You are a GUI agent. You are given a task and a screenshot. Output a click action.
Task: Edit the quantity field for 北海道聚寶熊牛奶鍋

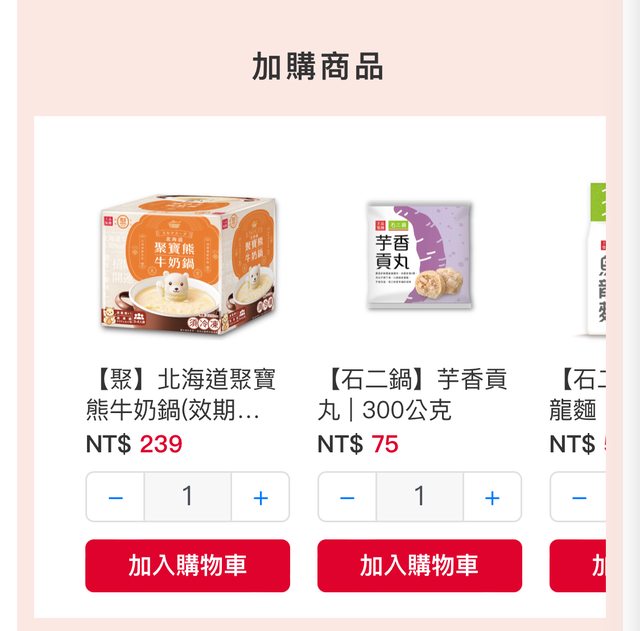[188, 497]
